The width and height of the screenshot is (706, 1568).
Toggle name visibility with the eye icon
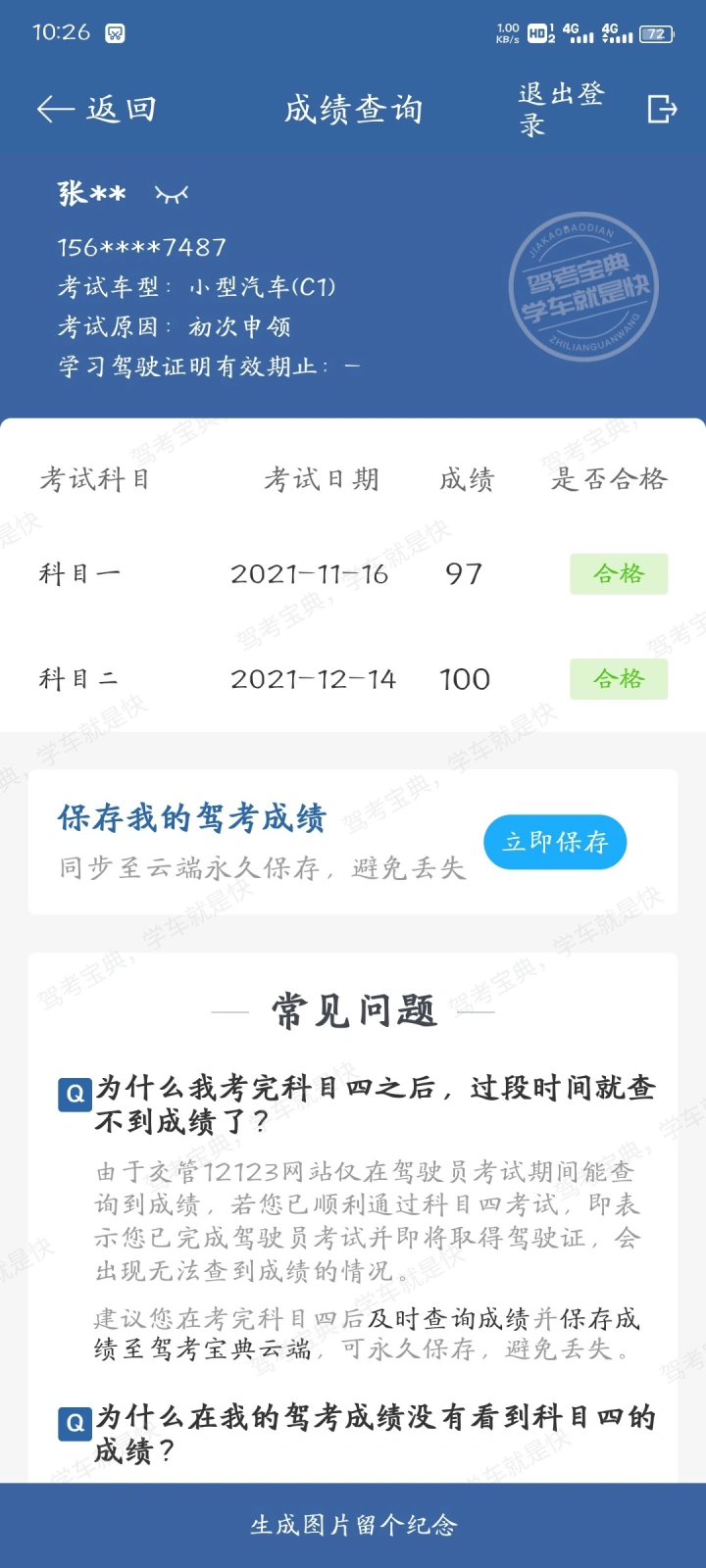click(172, 194)
